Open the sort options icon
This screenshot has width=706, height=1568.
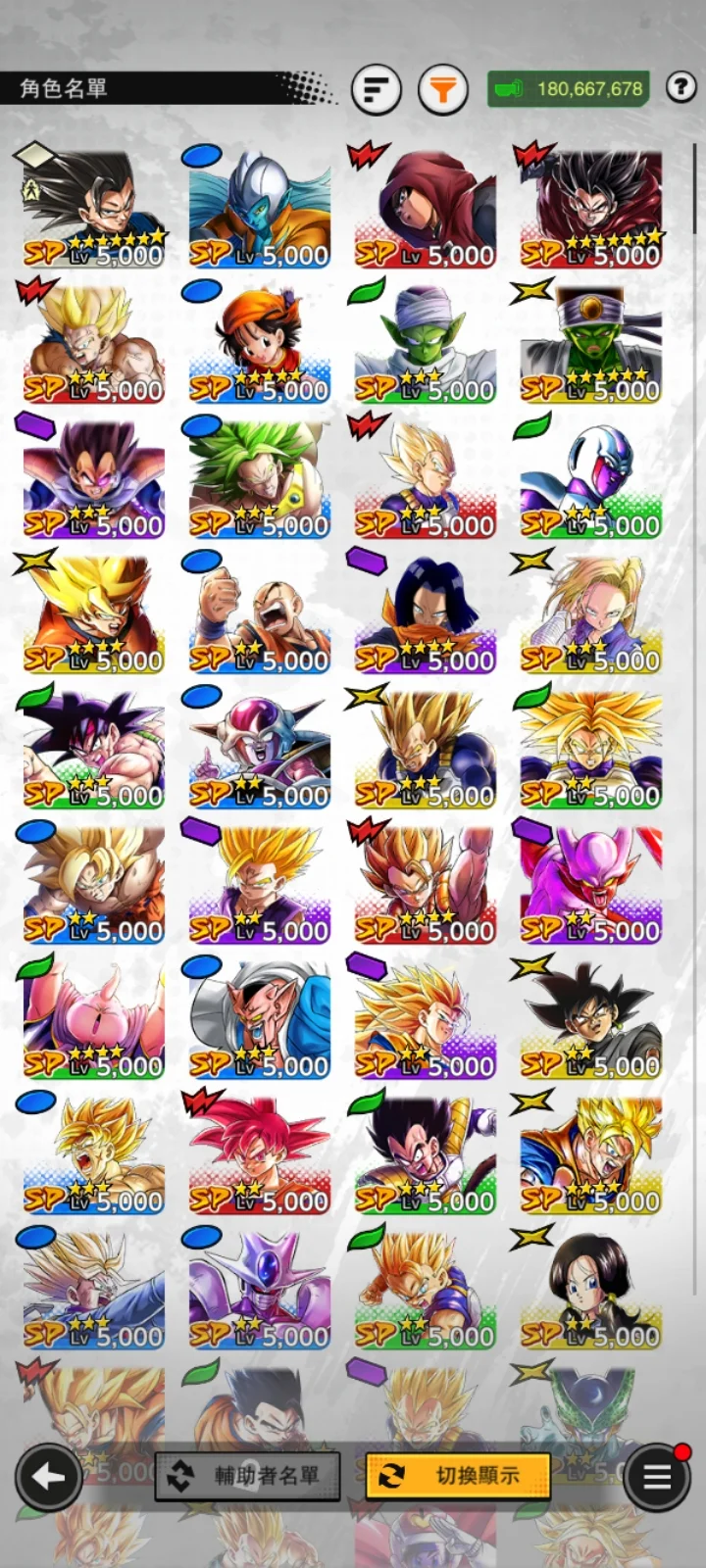pyautogui.click(x=376, y=89)
